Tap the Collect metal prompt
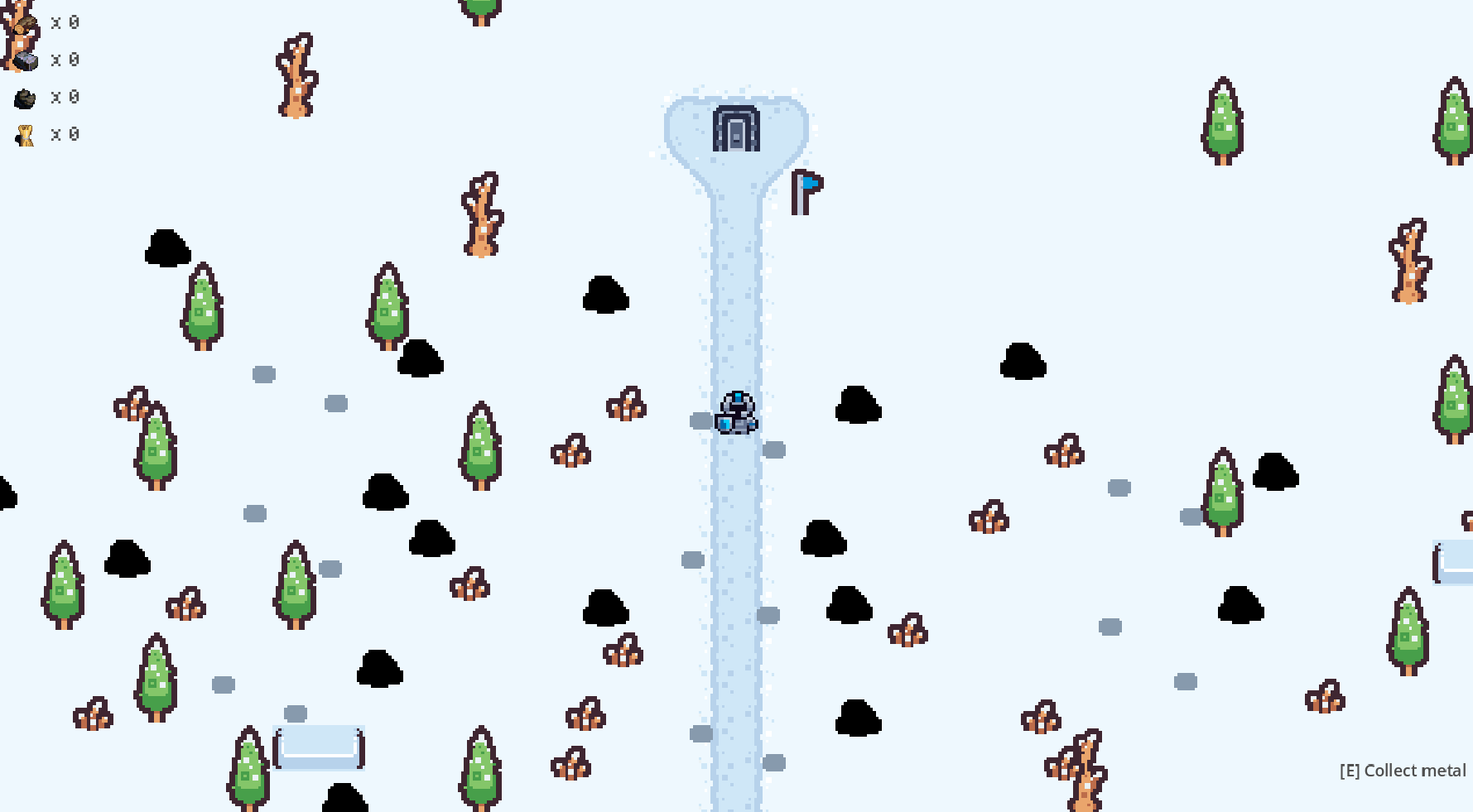 [x=1402, y=771]
